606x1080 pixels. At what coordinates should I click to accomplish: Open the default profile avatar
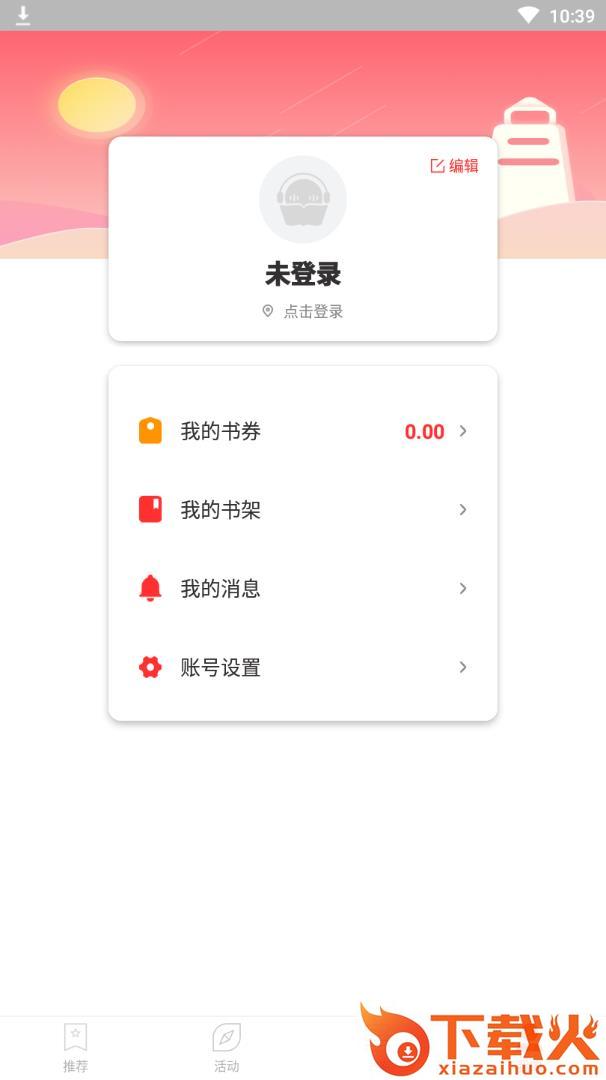[303, 199]
